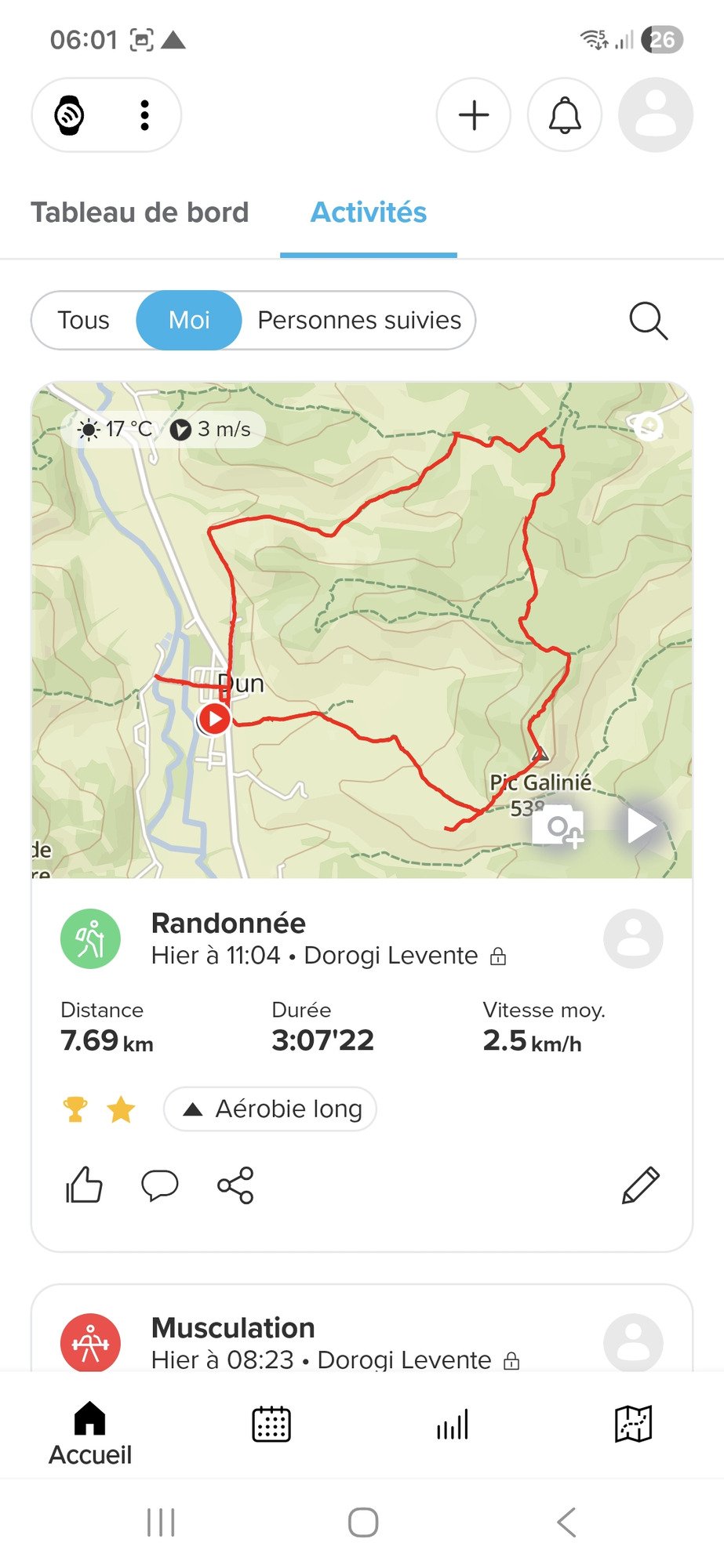Open the calendar tab in bottom navigation
This screenshot has height=1568, width=724.
click(x=271, y=1425)
